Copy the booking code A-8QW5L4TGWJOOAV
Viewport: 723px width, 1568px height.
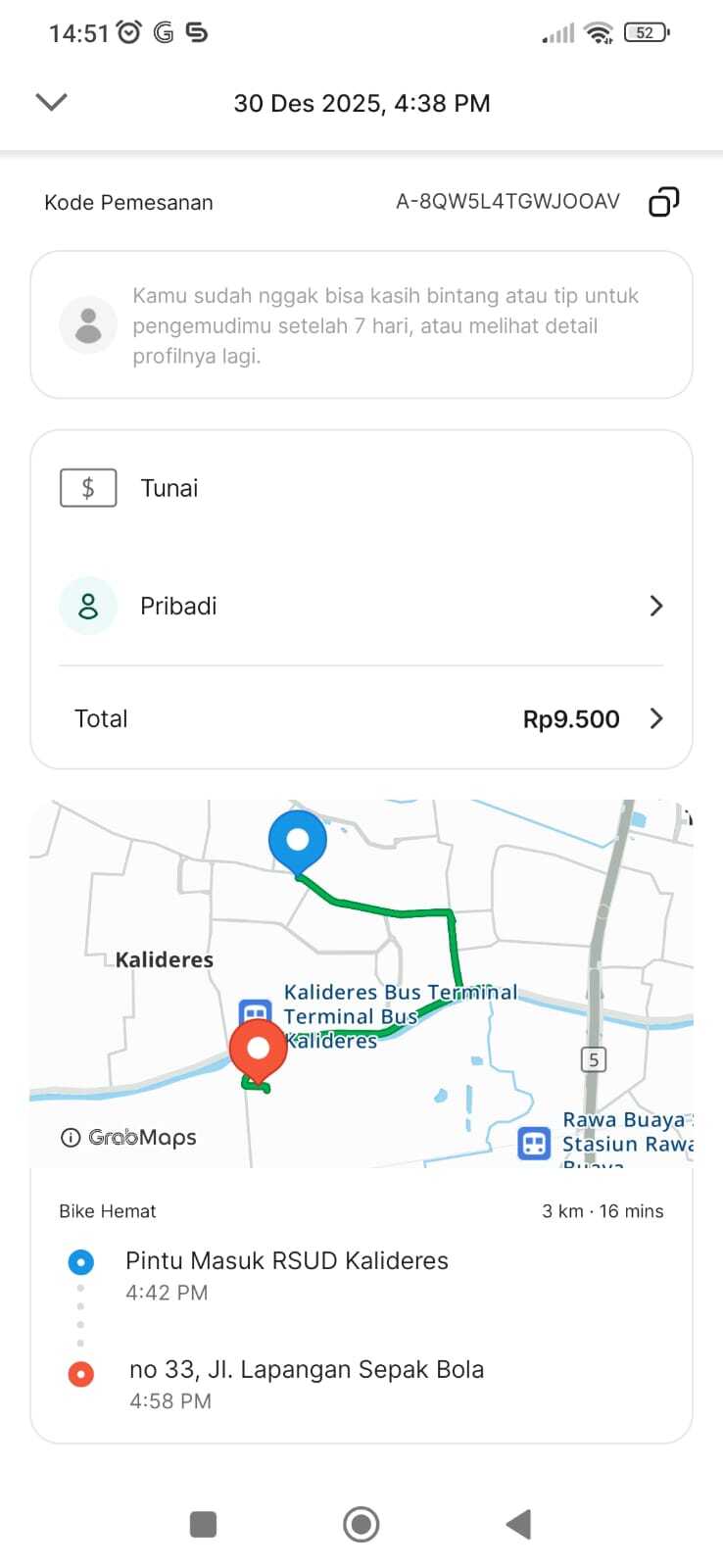coord(663,202)
